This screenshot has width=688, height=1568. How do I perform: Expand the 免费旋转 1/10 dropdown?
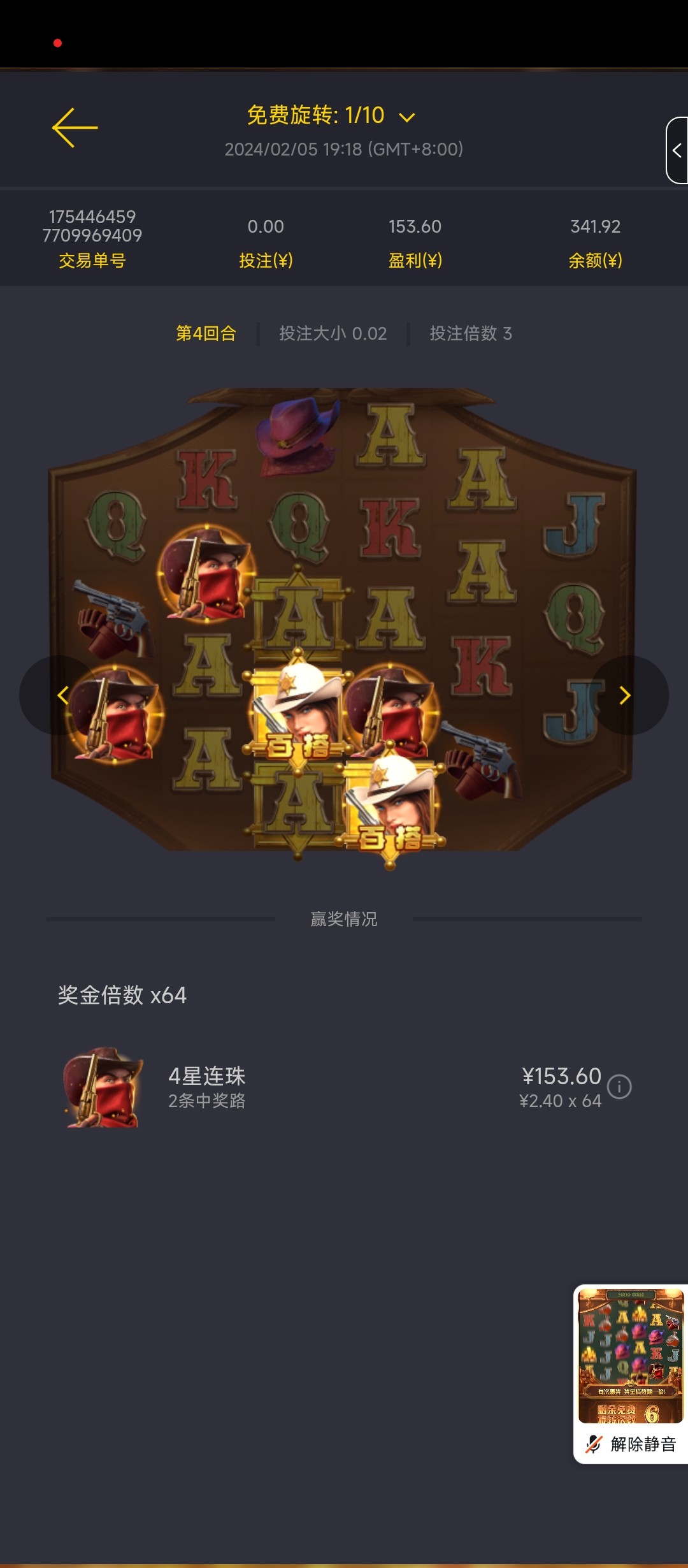[406, 117]
